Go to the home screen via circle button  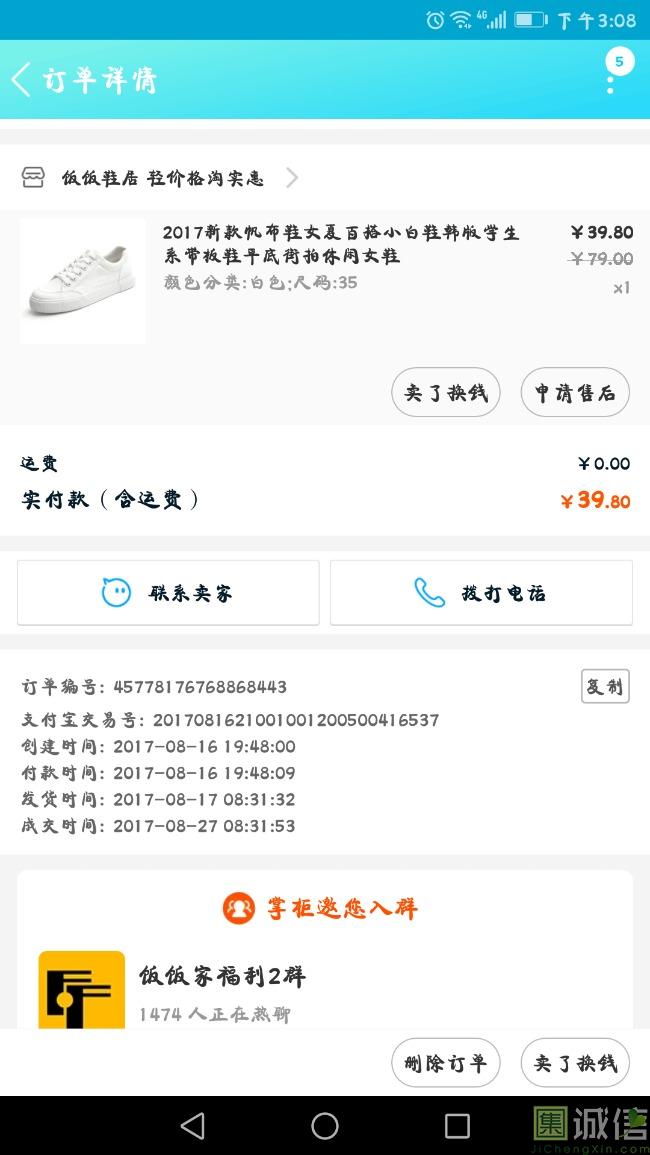point(325,1126)
